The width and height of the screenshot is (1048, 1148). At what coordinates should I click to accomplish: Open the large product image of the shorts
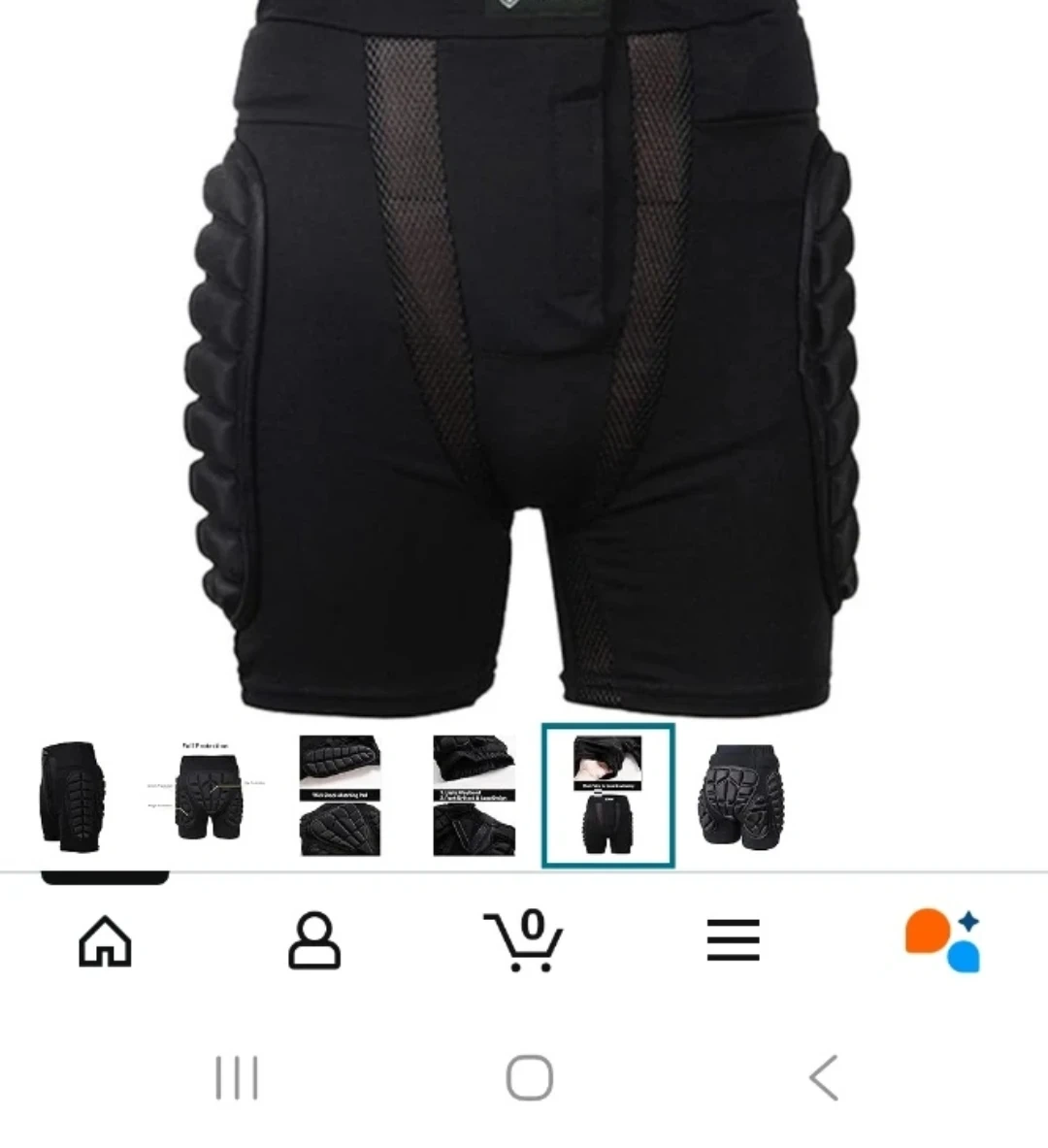click(524, 359)
